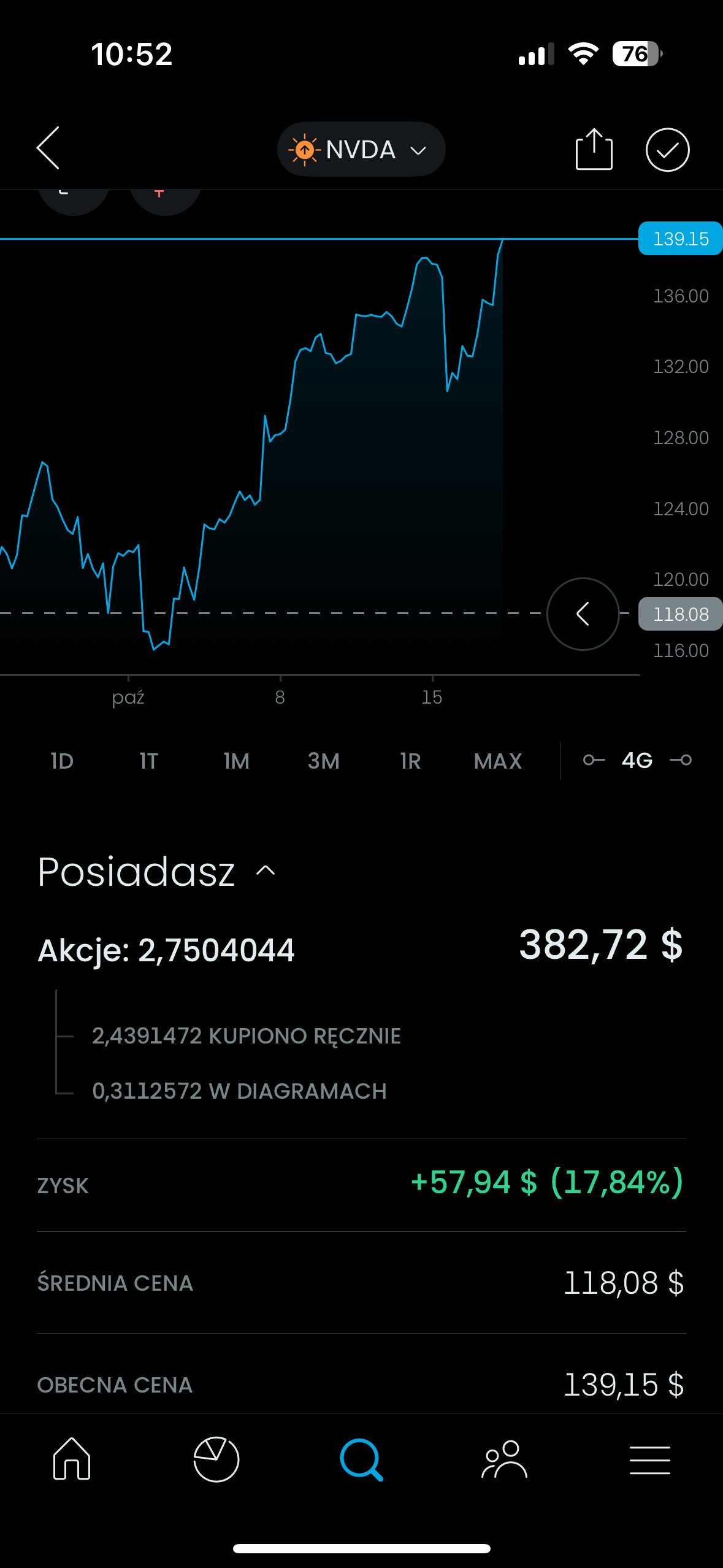Show the 1M chart period
Image resolution: width=723 pixels, height=1568 pixels.
(237, 761)
